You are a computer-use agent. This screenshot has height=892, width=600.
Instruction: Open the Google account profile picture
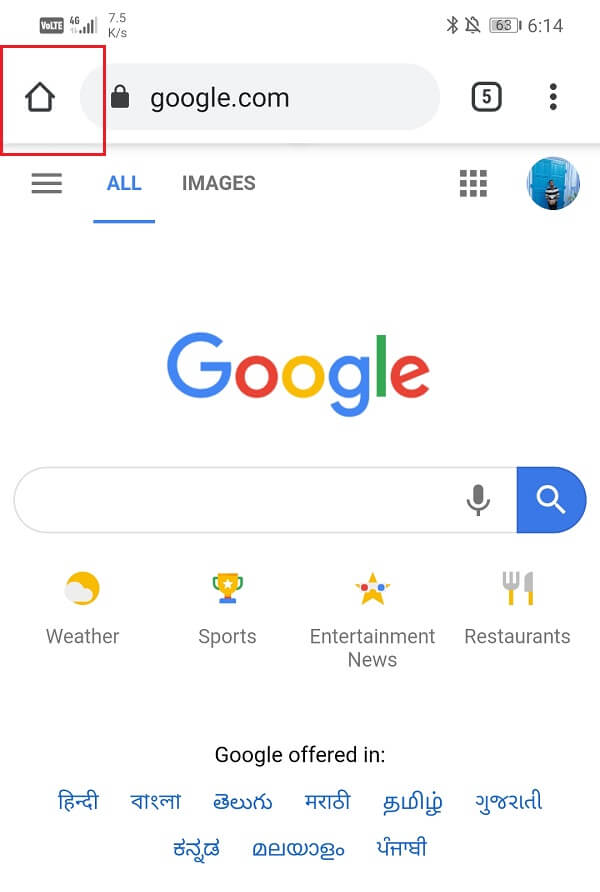tap(552, 183)
